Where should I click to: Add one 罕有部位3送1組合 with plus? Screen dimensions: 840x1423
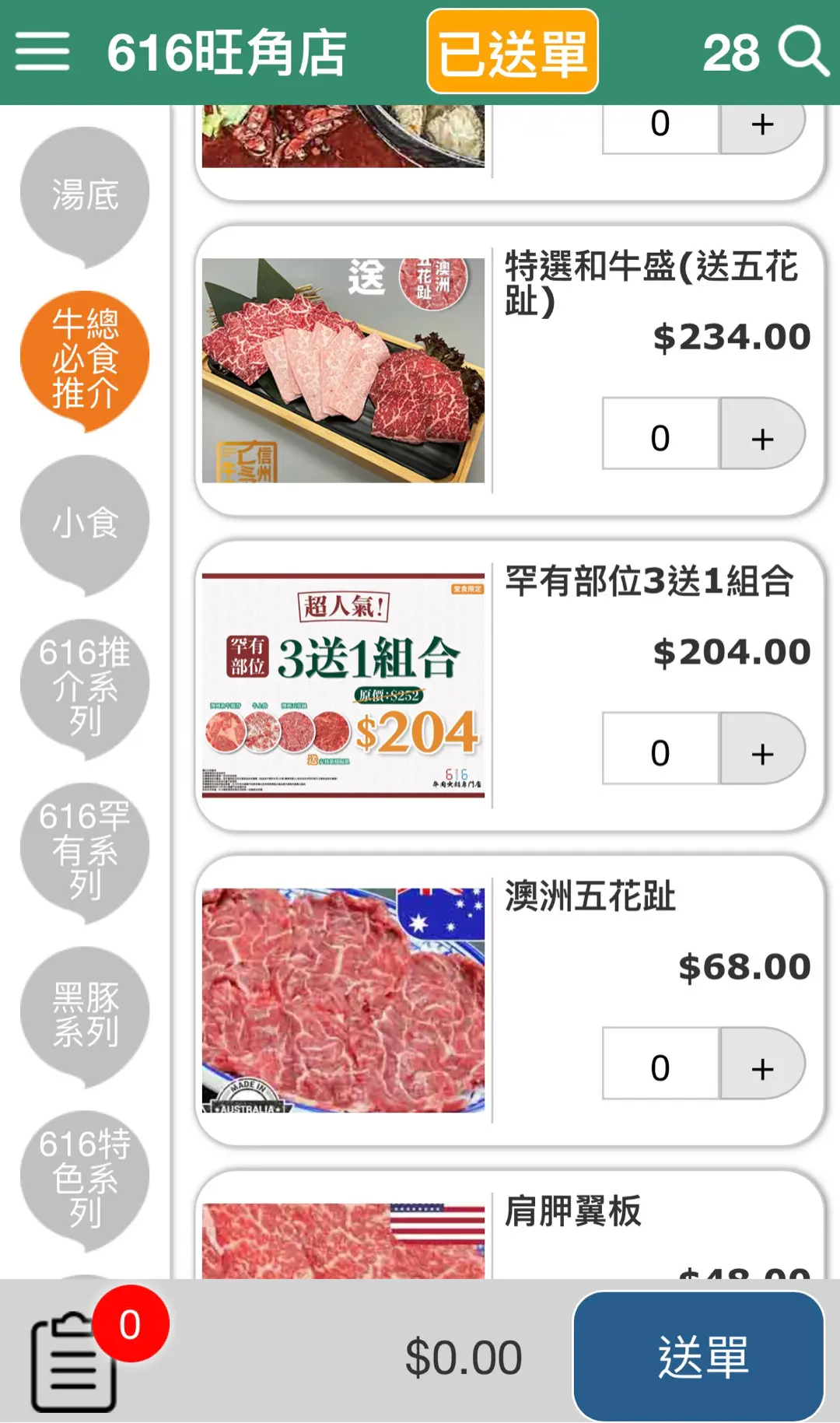(762, 749)
